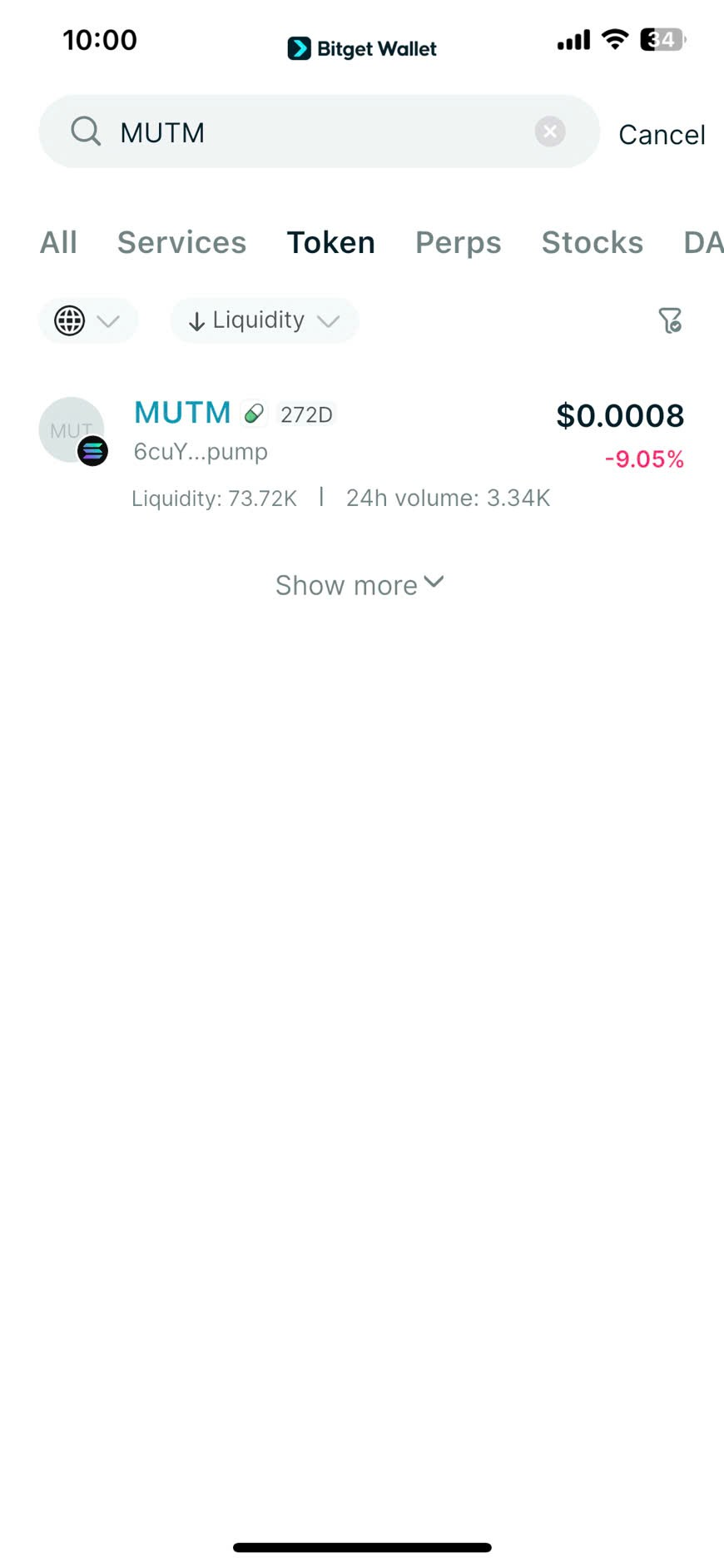Click the search magnifier icon

pos(85,131)
